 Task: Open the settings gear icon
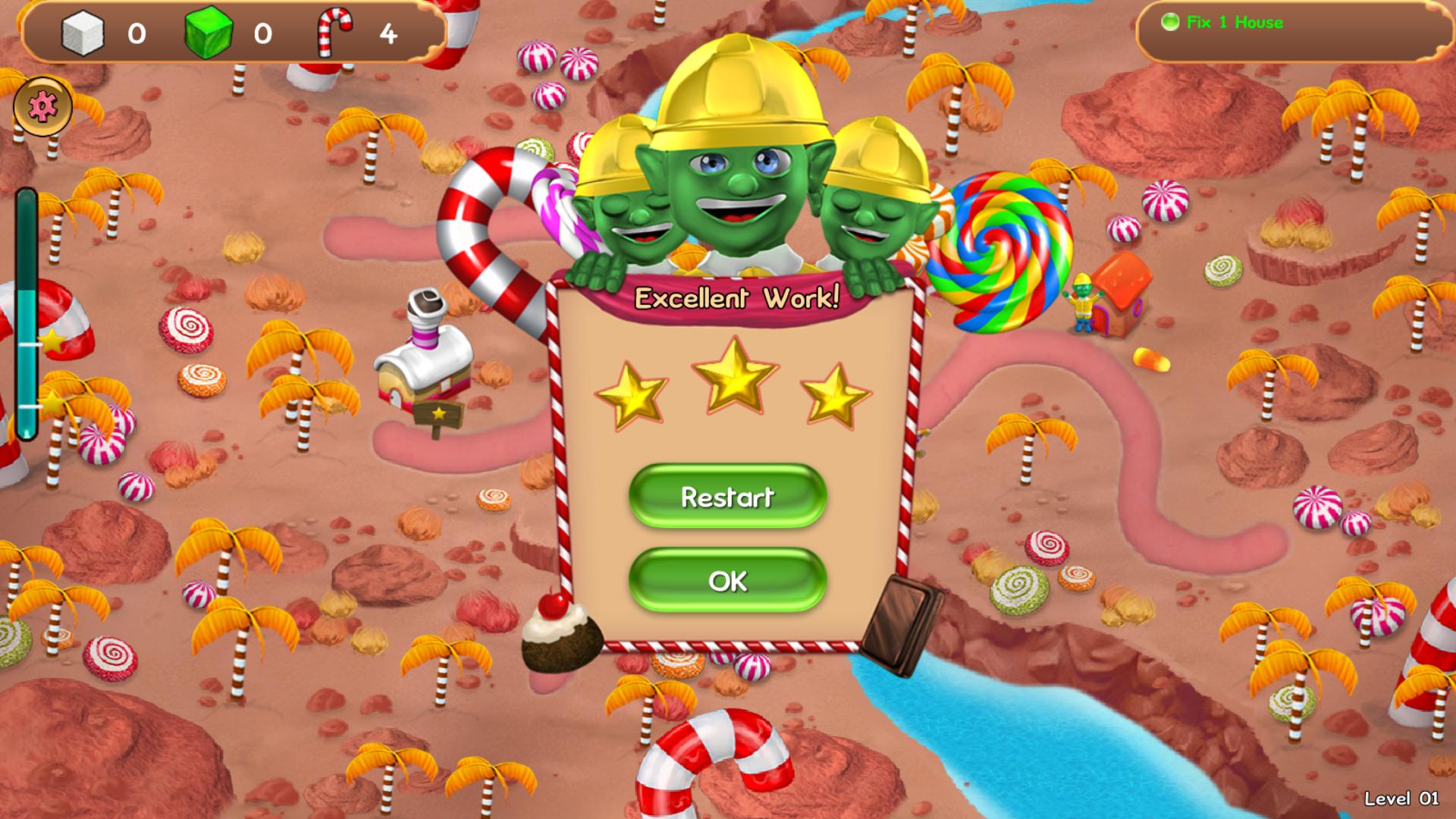click(43, 106)
